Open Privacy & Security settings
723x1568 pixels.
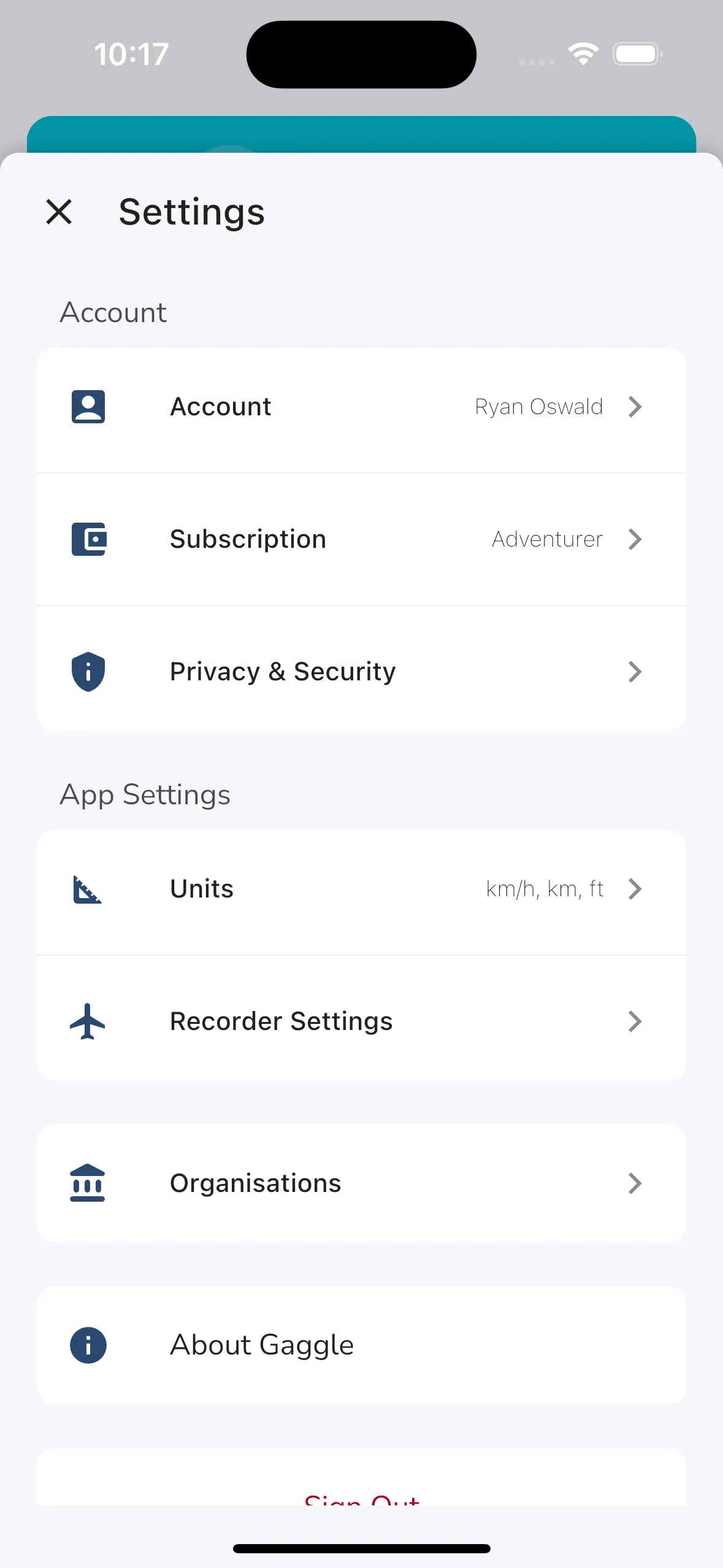point(361,672)
